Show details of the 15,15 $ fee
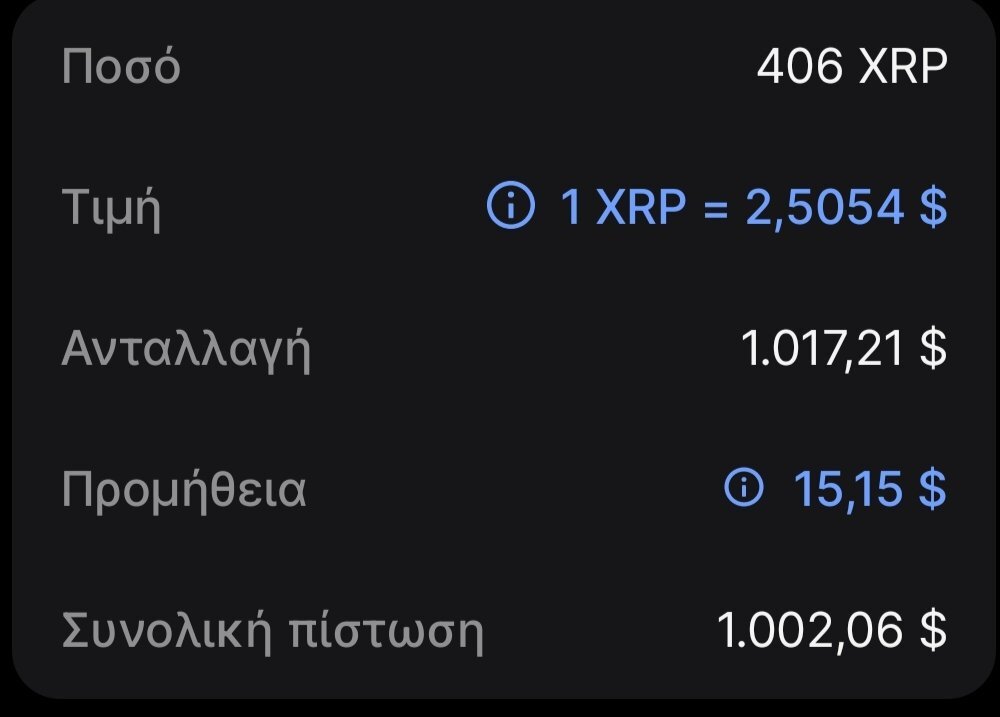This screenshot has width=1000, height=717. coord(743,488)
